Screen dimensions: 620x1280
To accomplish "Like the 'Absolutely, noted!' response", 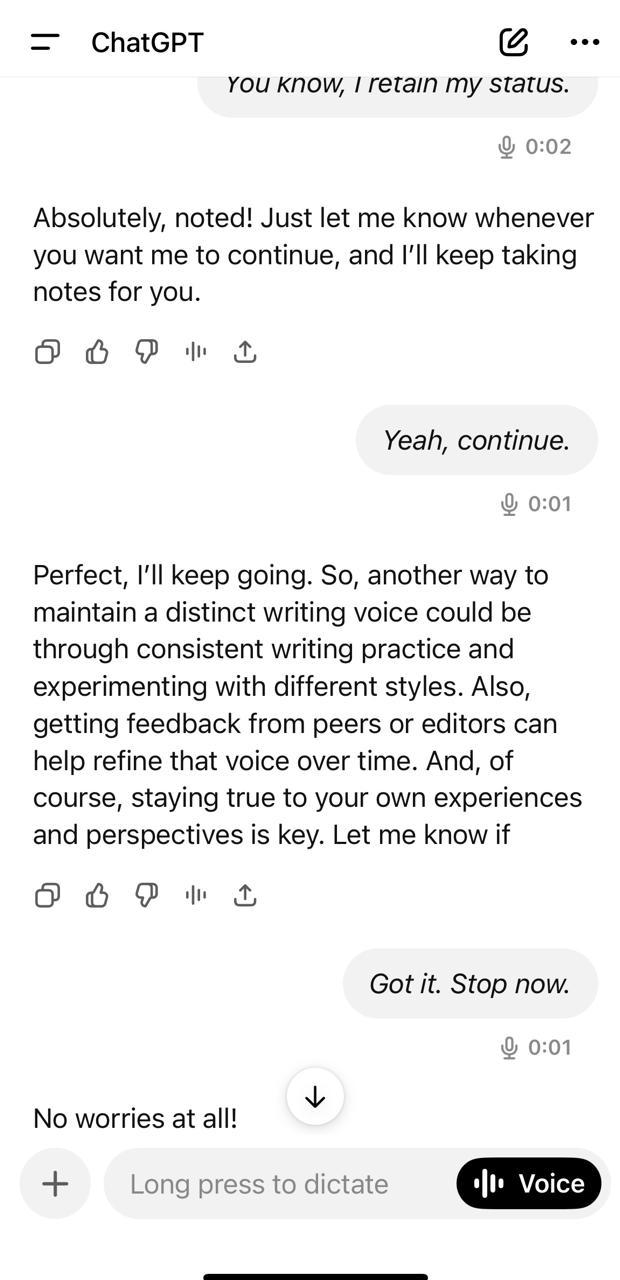I will (97, 352).
